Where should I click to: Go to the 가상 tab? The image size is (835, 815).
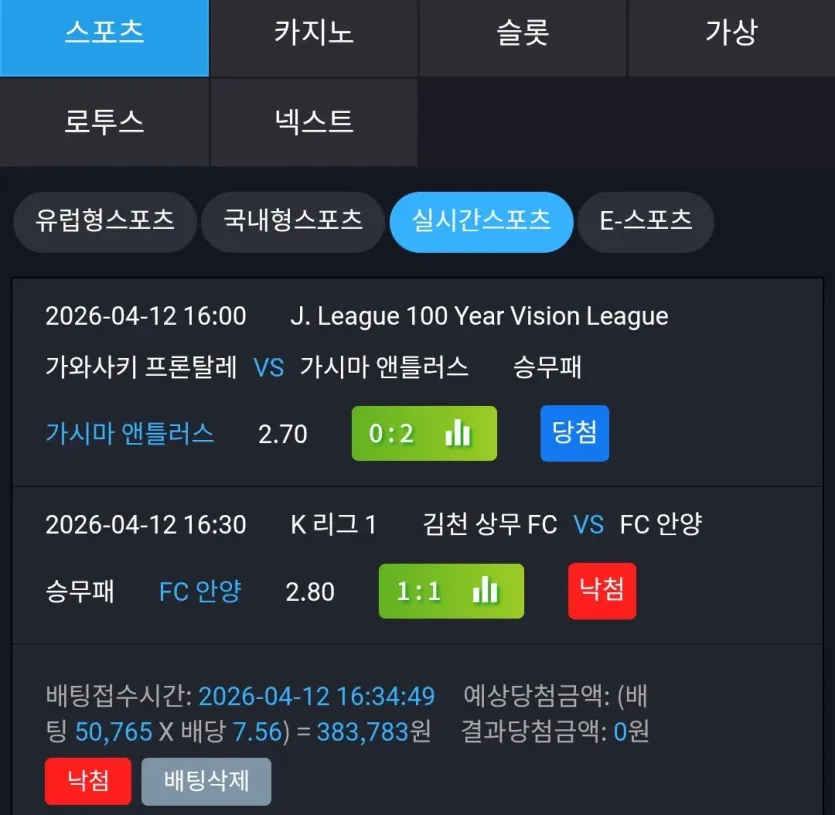[732, 38]
